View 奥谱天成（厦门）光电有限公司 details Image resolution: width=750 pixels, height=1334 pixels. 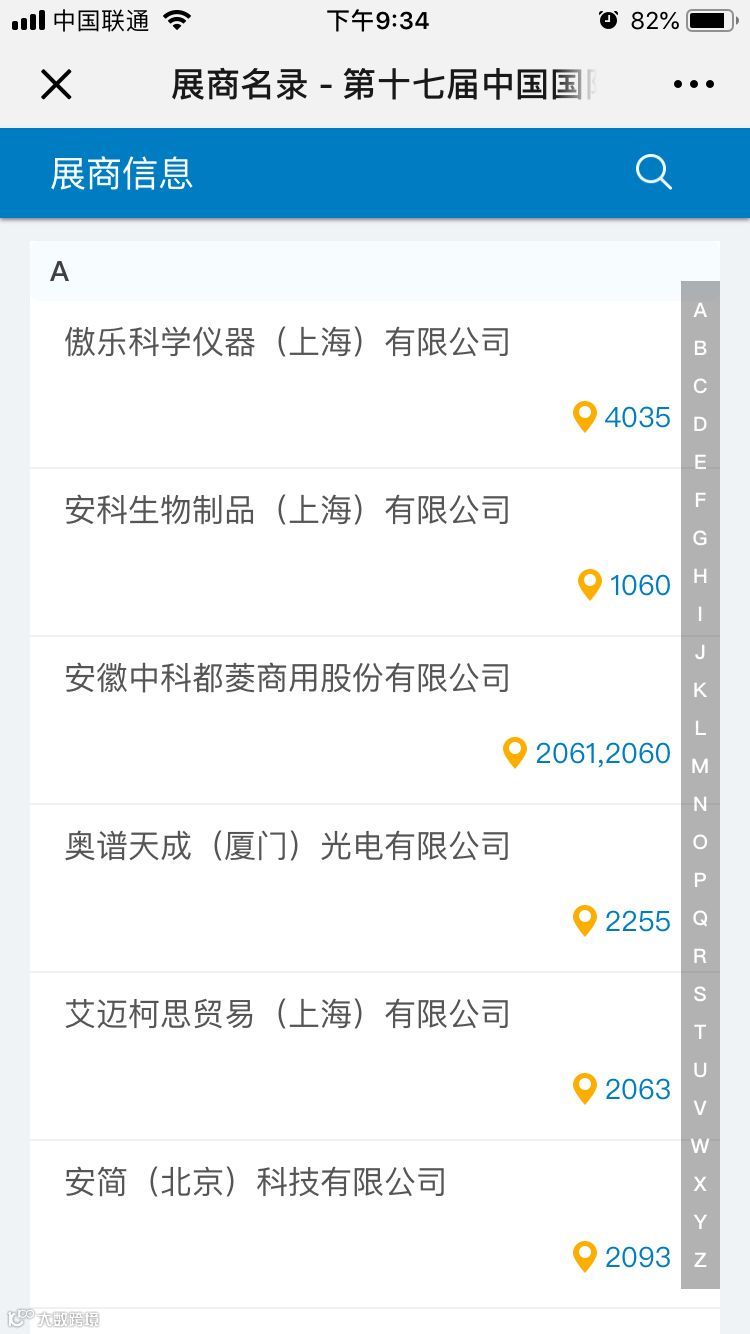288,847
